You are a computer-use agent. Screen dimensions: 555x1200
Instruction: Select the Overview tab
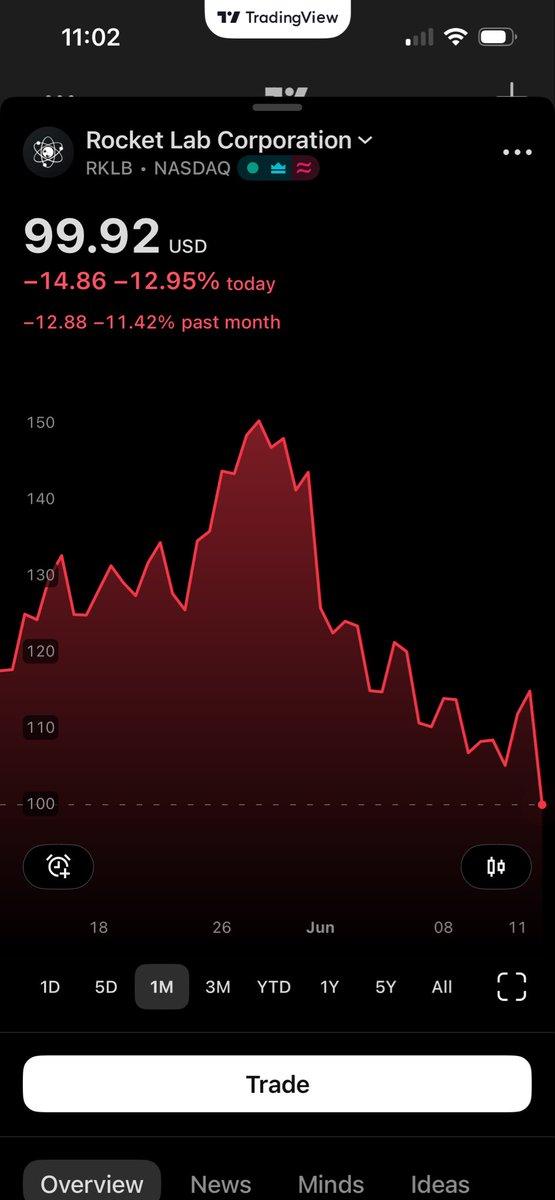[x=92, y=1182]
